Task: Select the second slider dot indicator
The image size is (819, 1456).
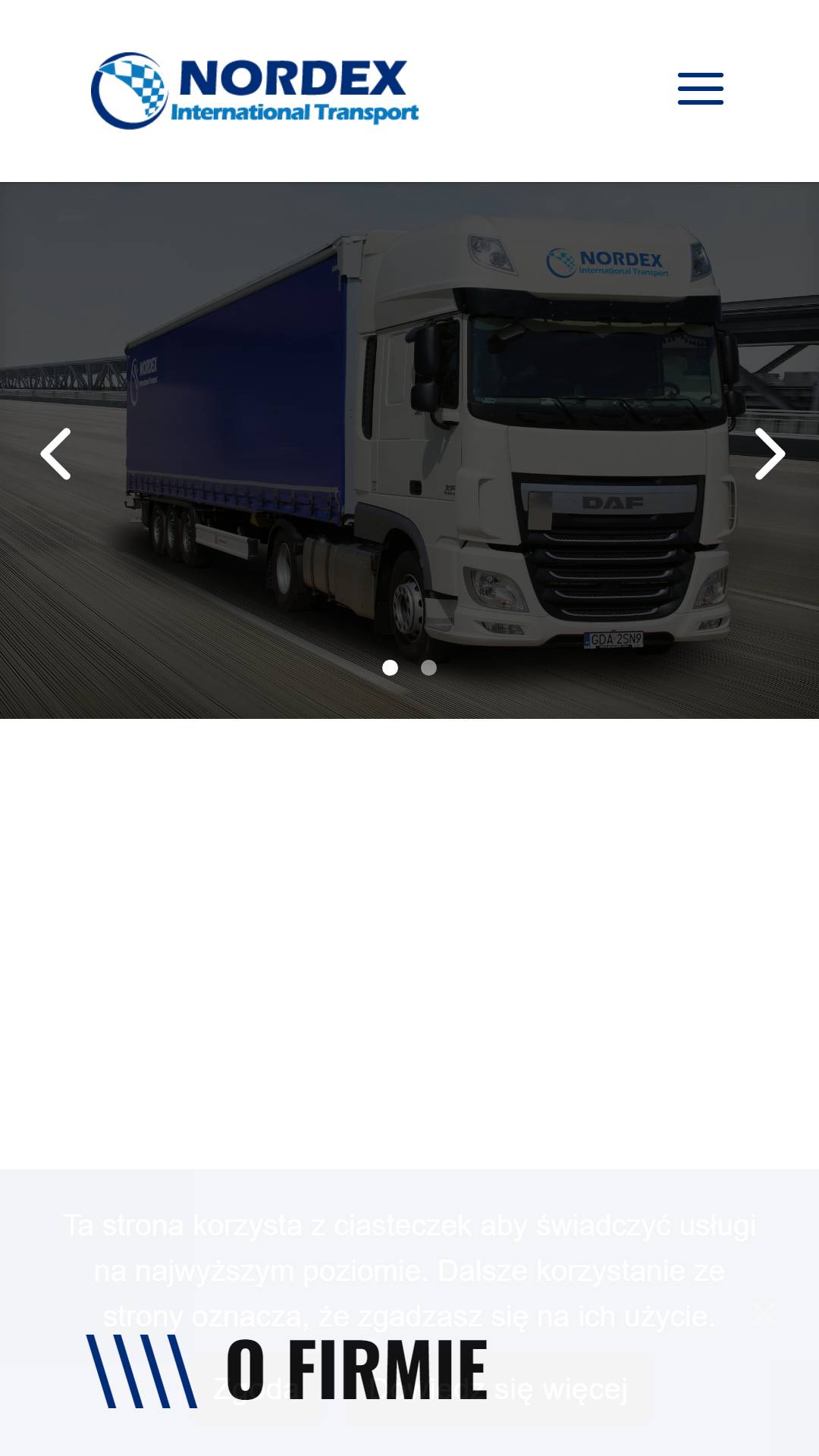Action: (x=428, y=667)
